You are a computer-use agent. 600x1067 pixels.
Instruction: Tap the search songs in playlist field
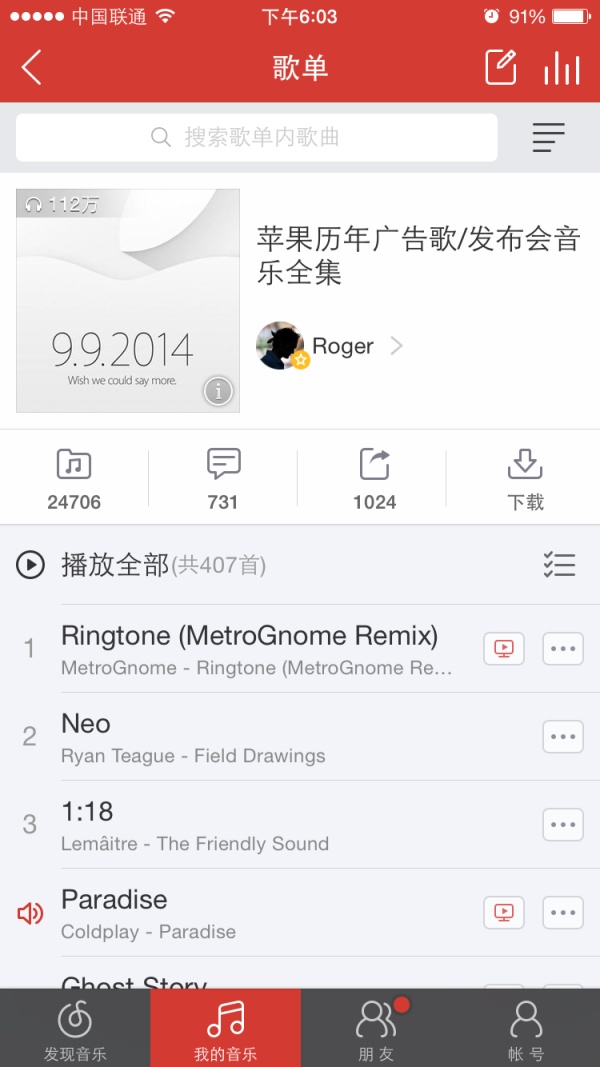tap(257, 137)
